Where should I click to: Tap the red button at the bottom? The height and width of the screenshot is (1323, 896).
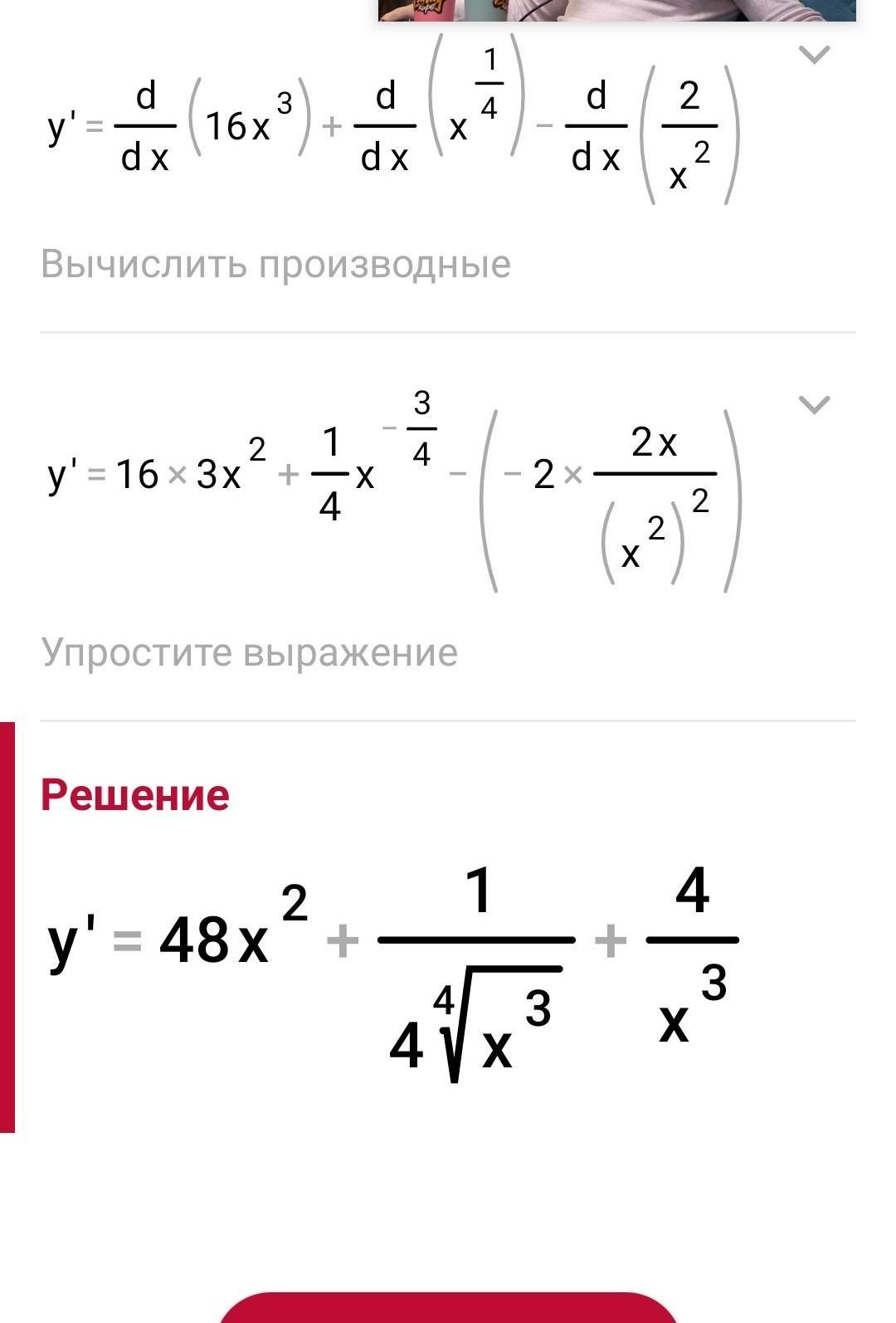click(x=448, y=1307)
